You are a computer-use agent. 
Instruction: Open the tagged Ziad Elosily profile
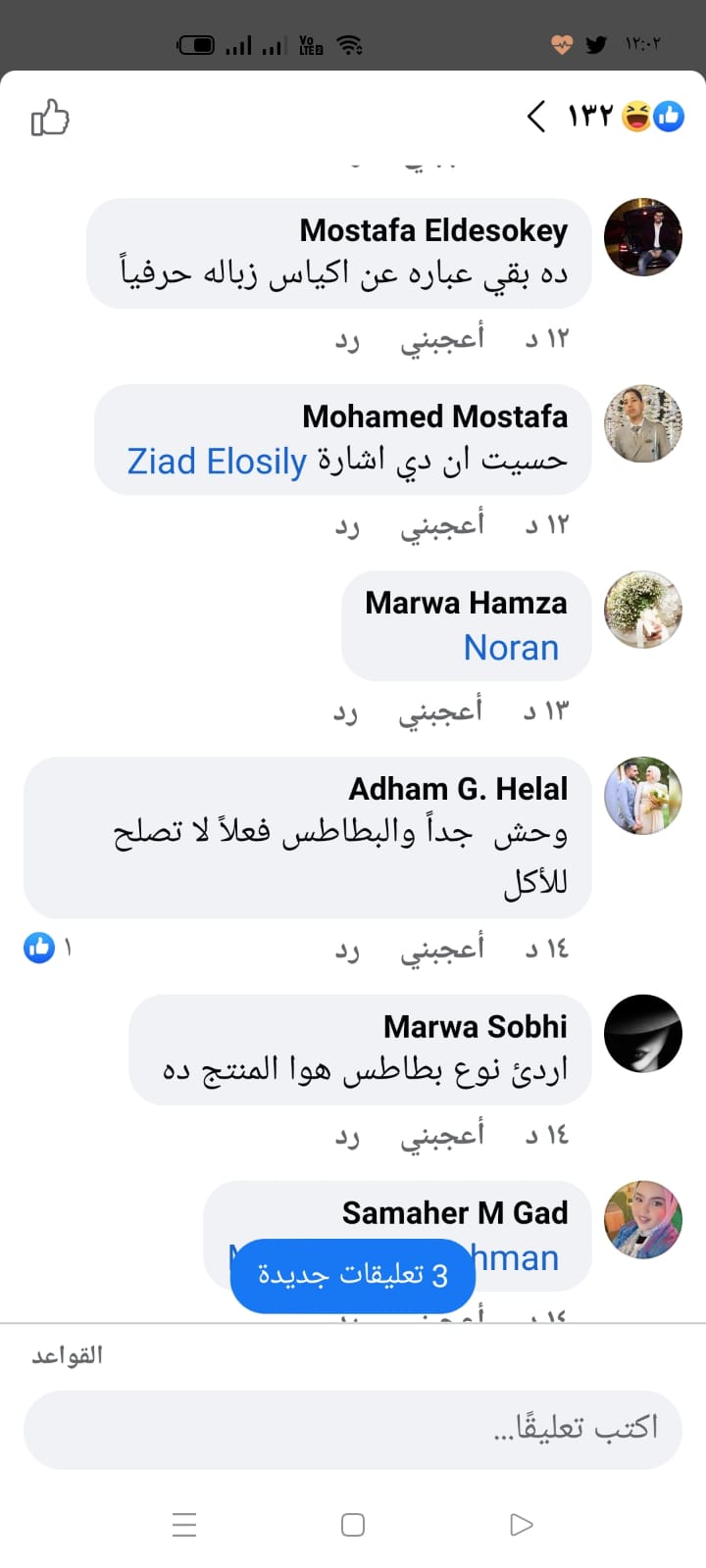coord(217,461)
